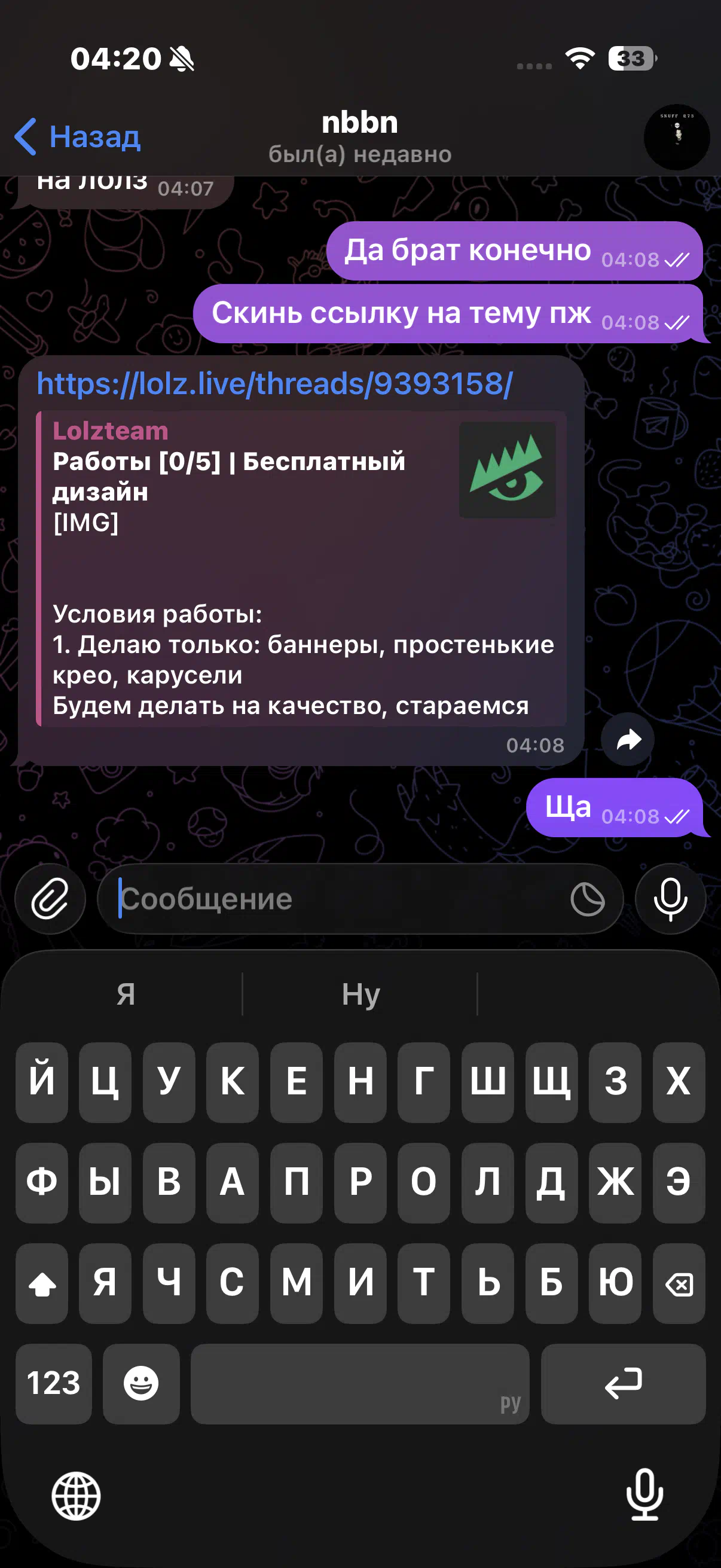
Task: Tap the return key on the keyboard
Action: [x=623, y=1383]
